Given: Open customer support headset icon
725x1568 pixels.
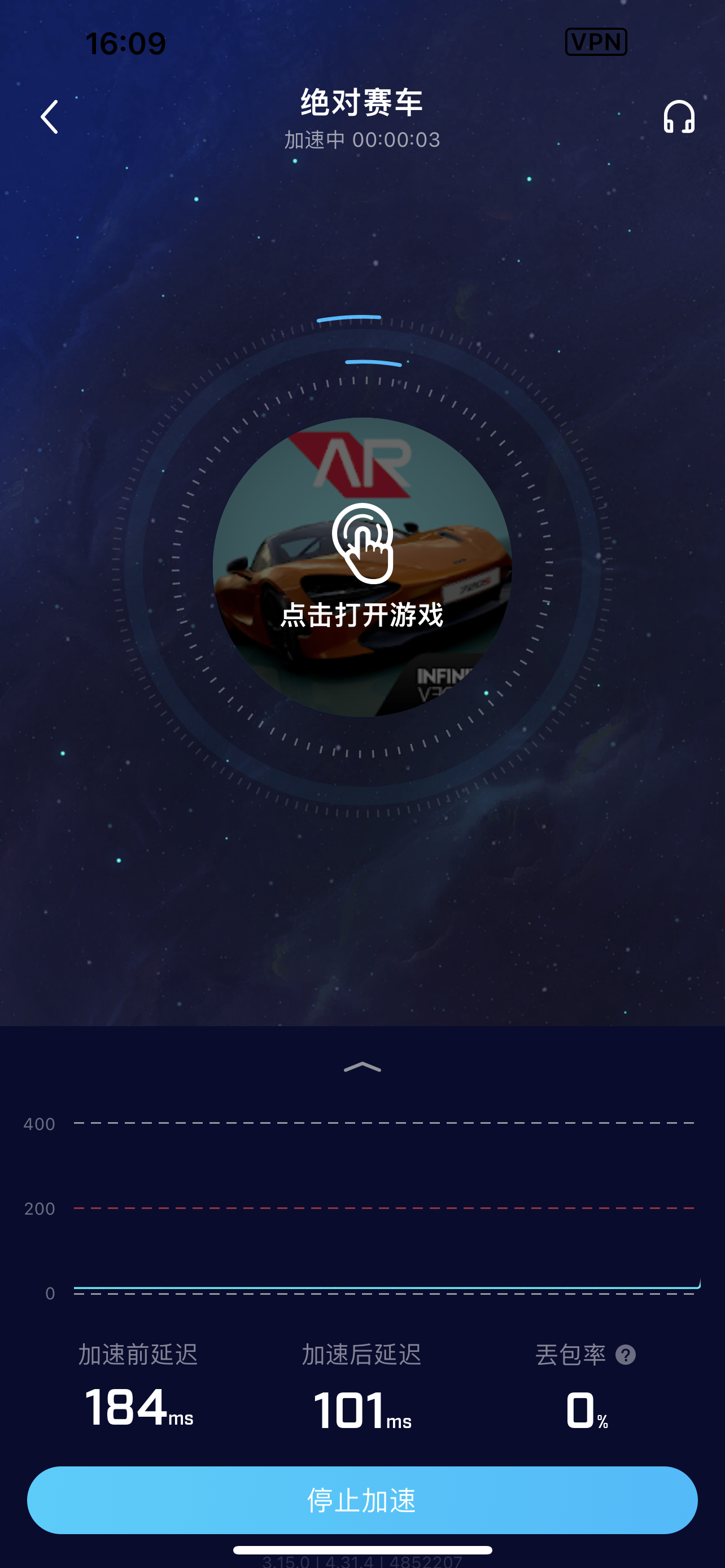Looking at the screenshot, I should click(679, 117).
